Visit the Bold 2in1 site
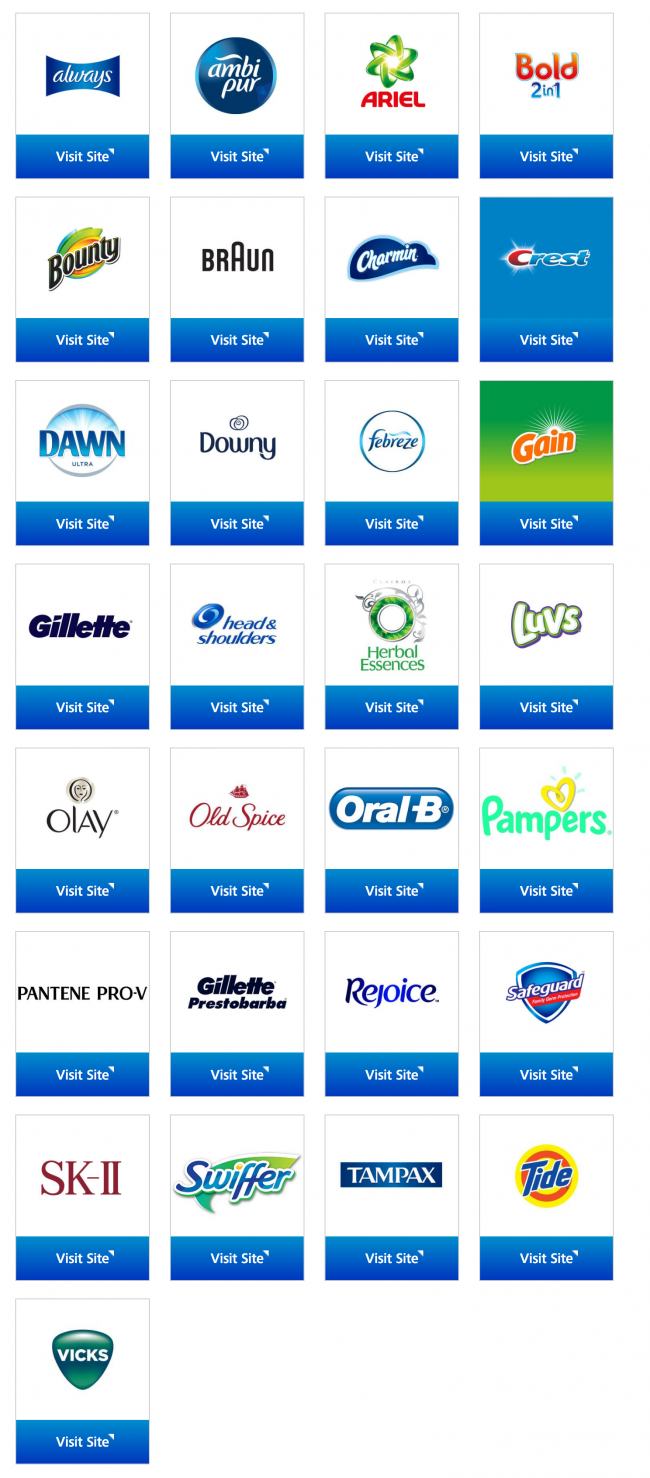 click(546, 157)
